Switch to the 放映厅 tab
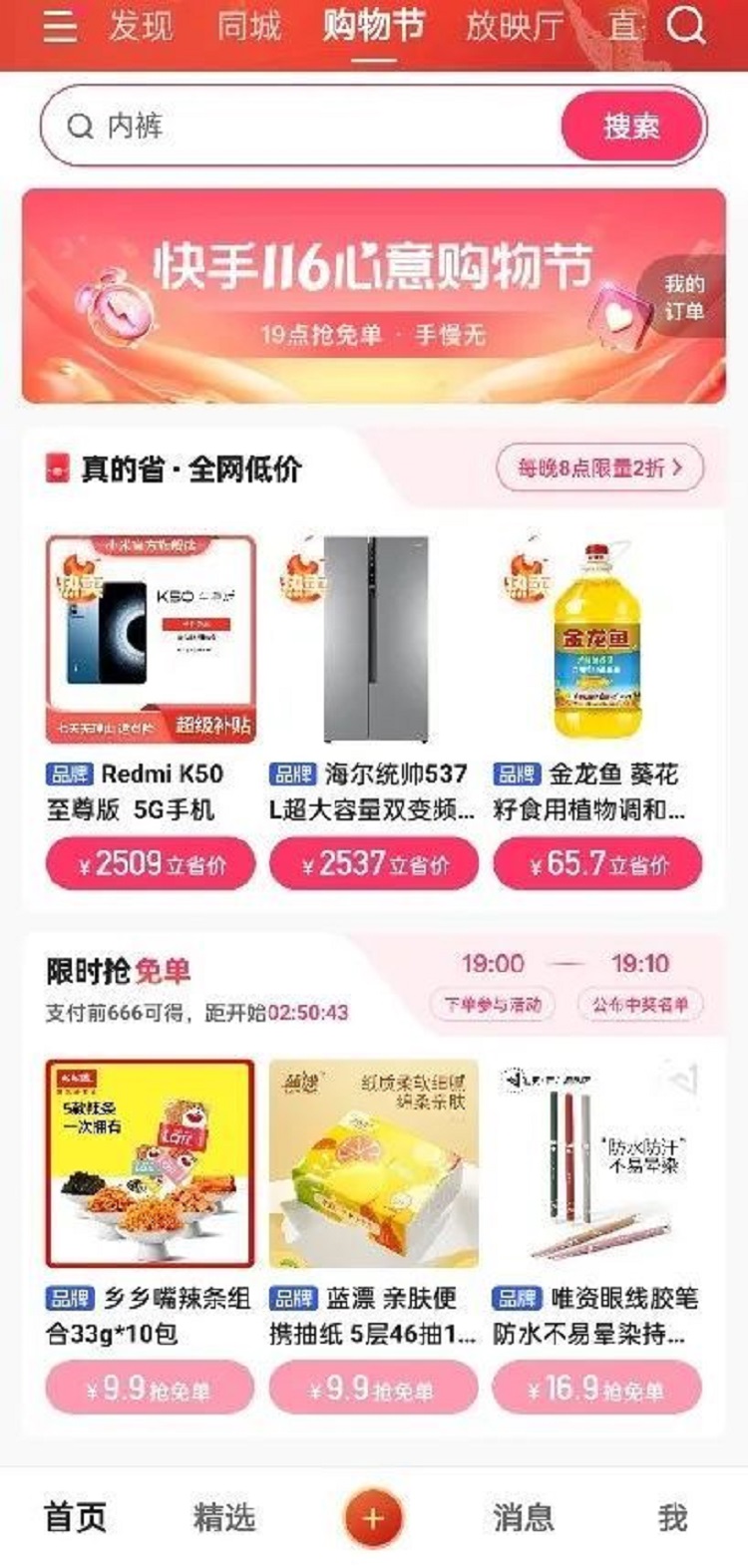Viewport: 748px width, 1568px height. [x=514, y=26]
